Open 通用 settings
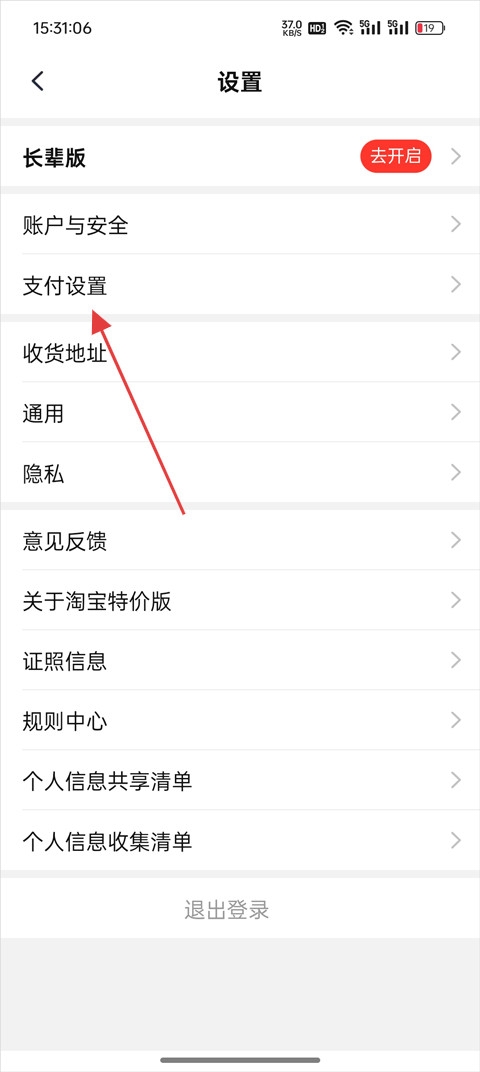This screenshot has width=480, height=1072. click(x=240, y=412)
